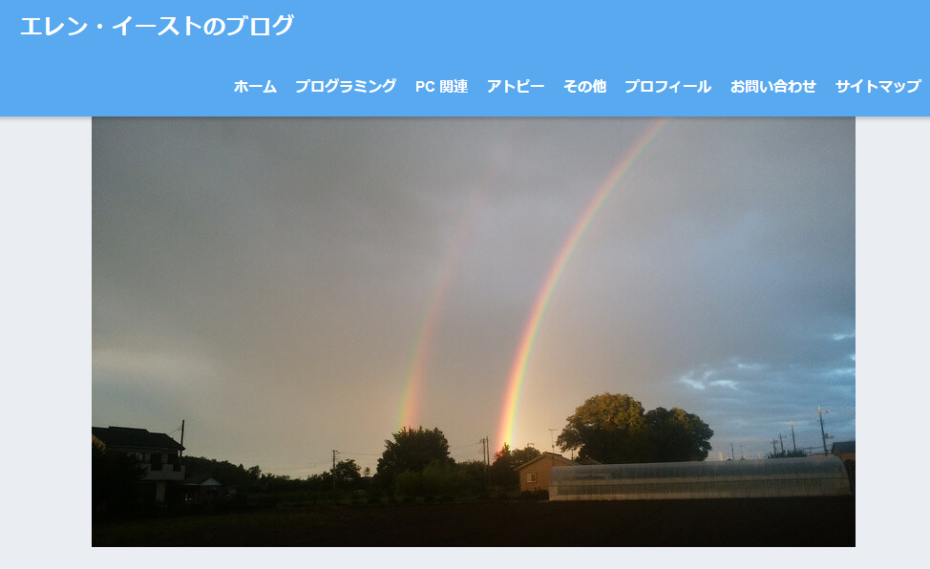Tap the その他 menu item
The height and width of the screenshot is (569, 930).
[584, 87]
